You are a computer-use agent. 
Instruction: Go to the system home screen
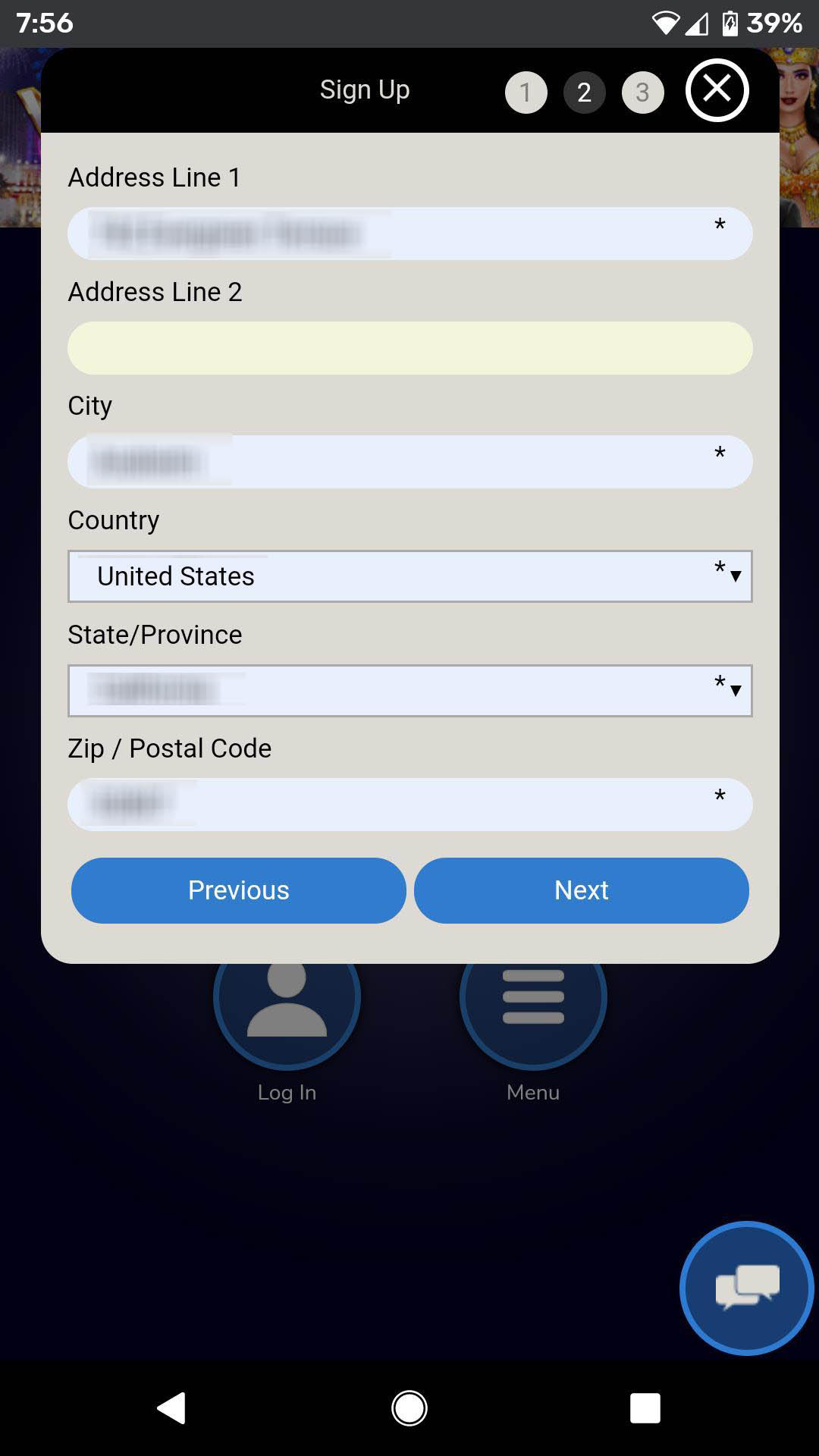(409, 1408)
